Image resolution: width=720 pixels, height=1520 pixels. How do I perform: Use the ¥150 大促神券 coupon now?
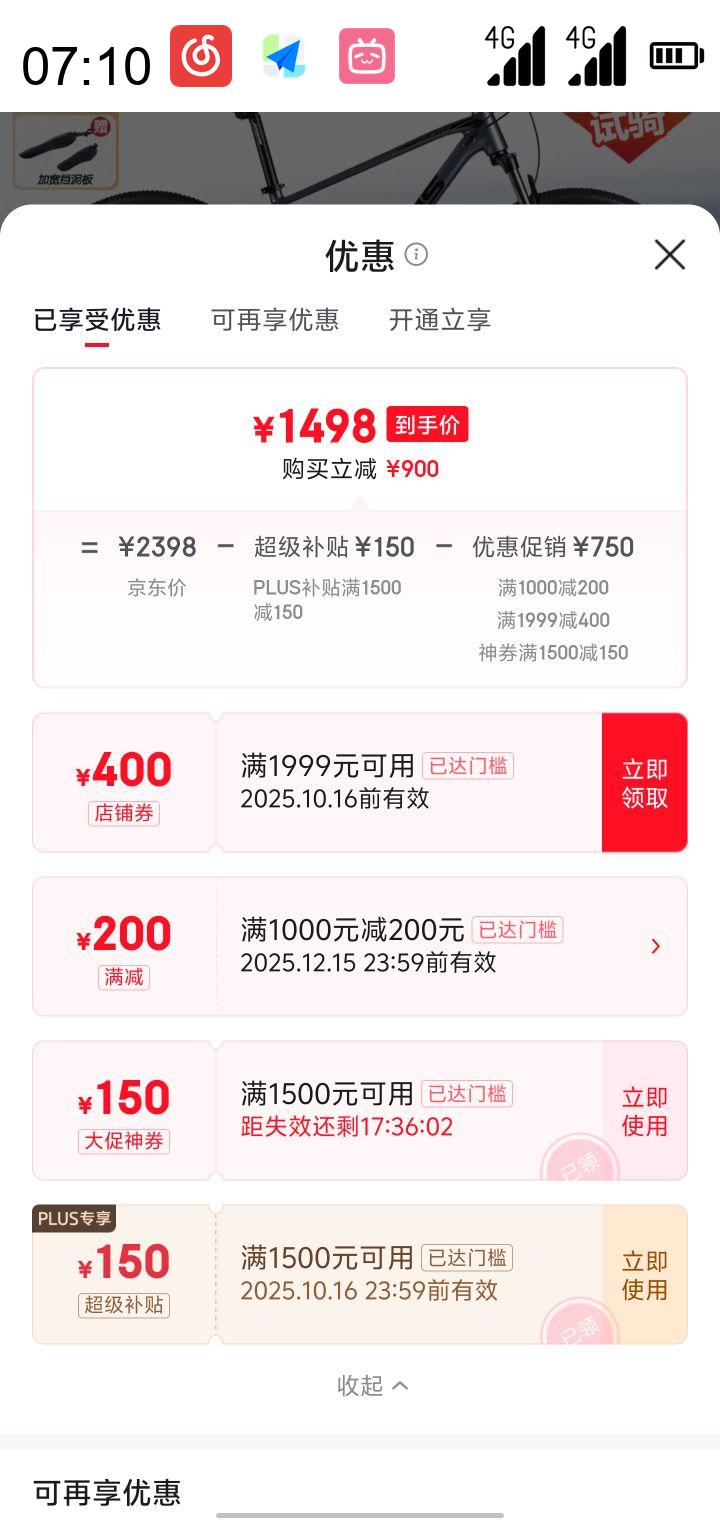[644, 1111]
